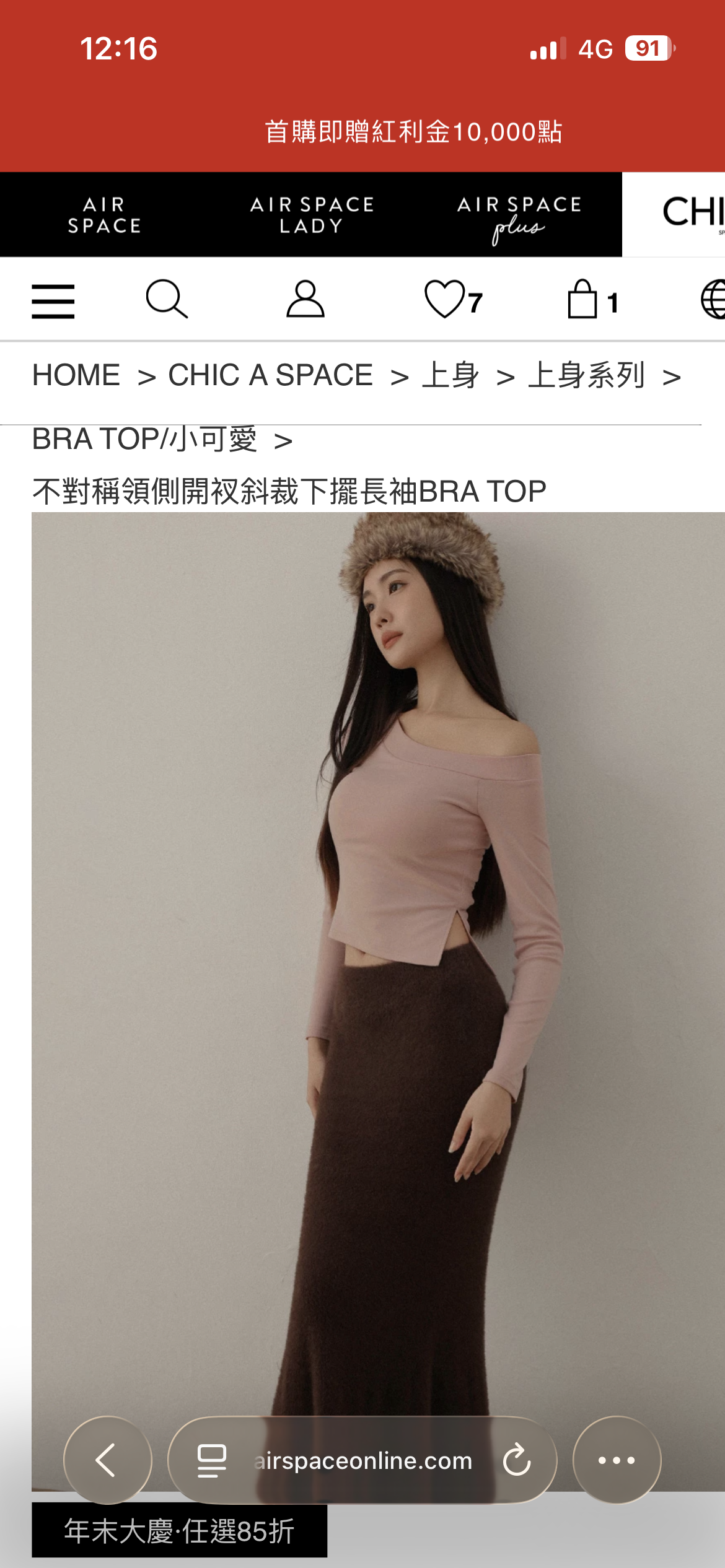Open the 上身 breadcrumb link
725x1568 pixels.
(x=450, y=375)
